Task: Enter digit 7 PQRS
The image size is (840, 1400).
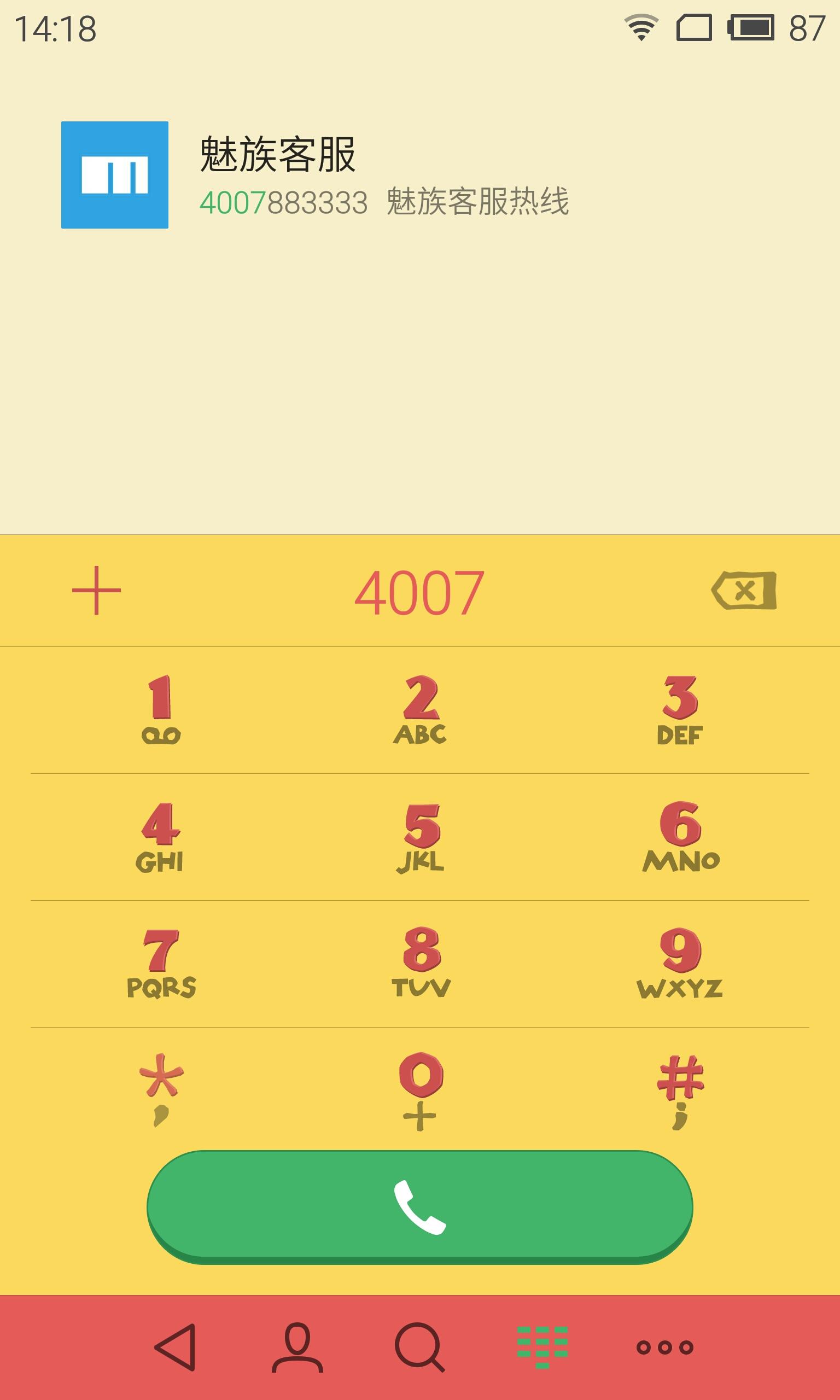Action: click(x=161, y=964)
